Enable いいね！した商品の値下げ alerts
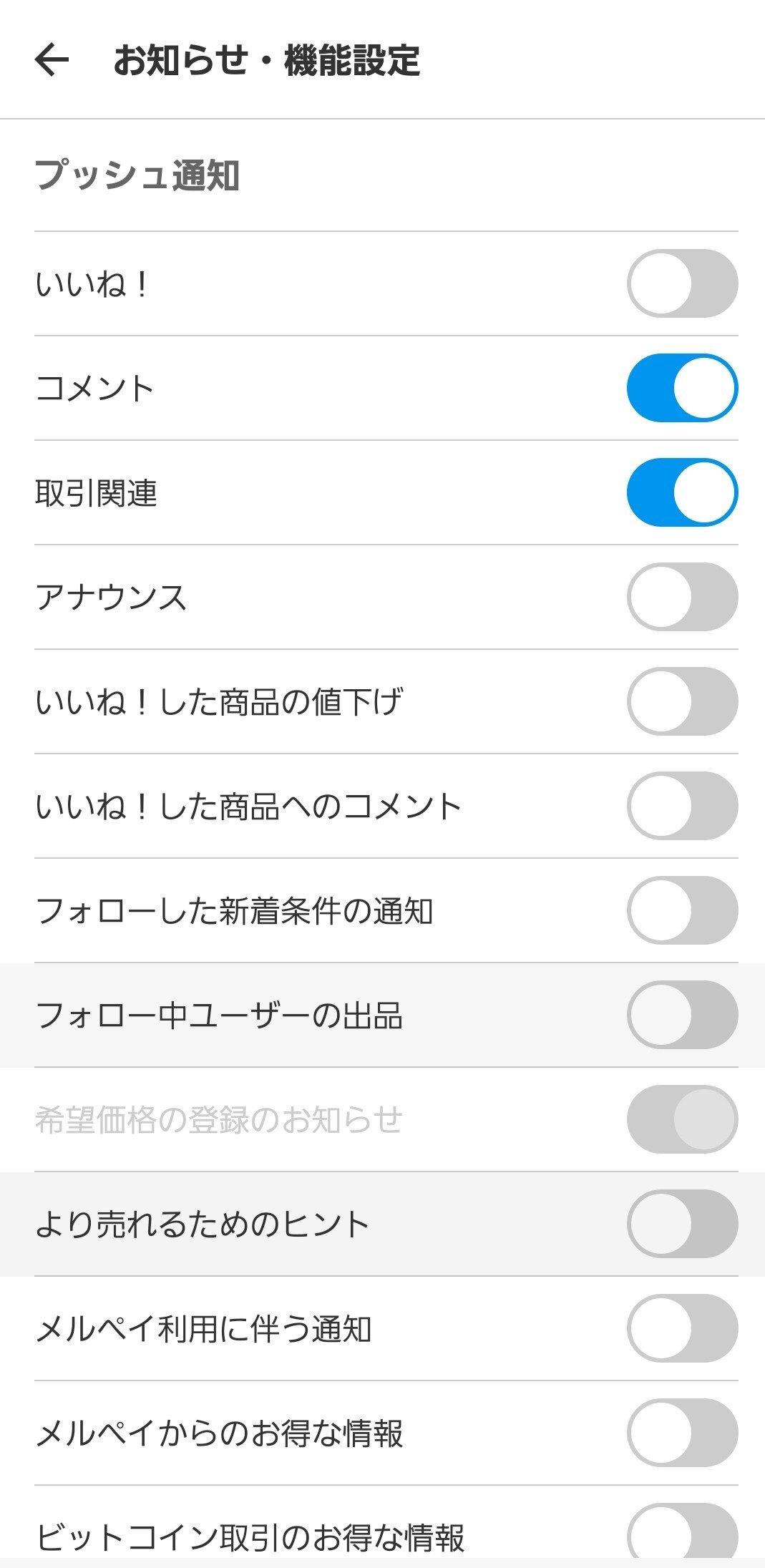765x1568 pixels. click(682, 701)
